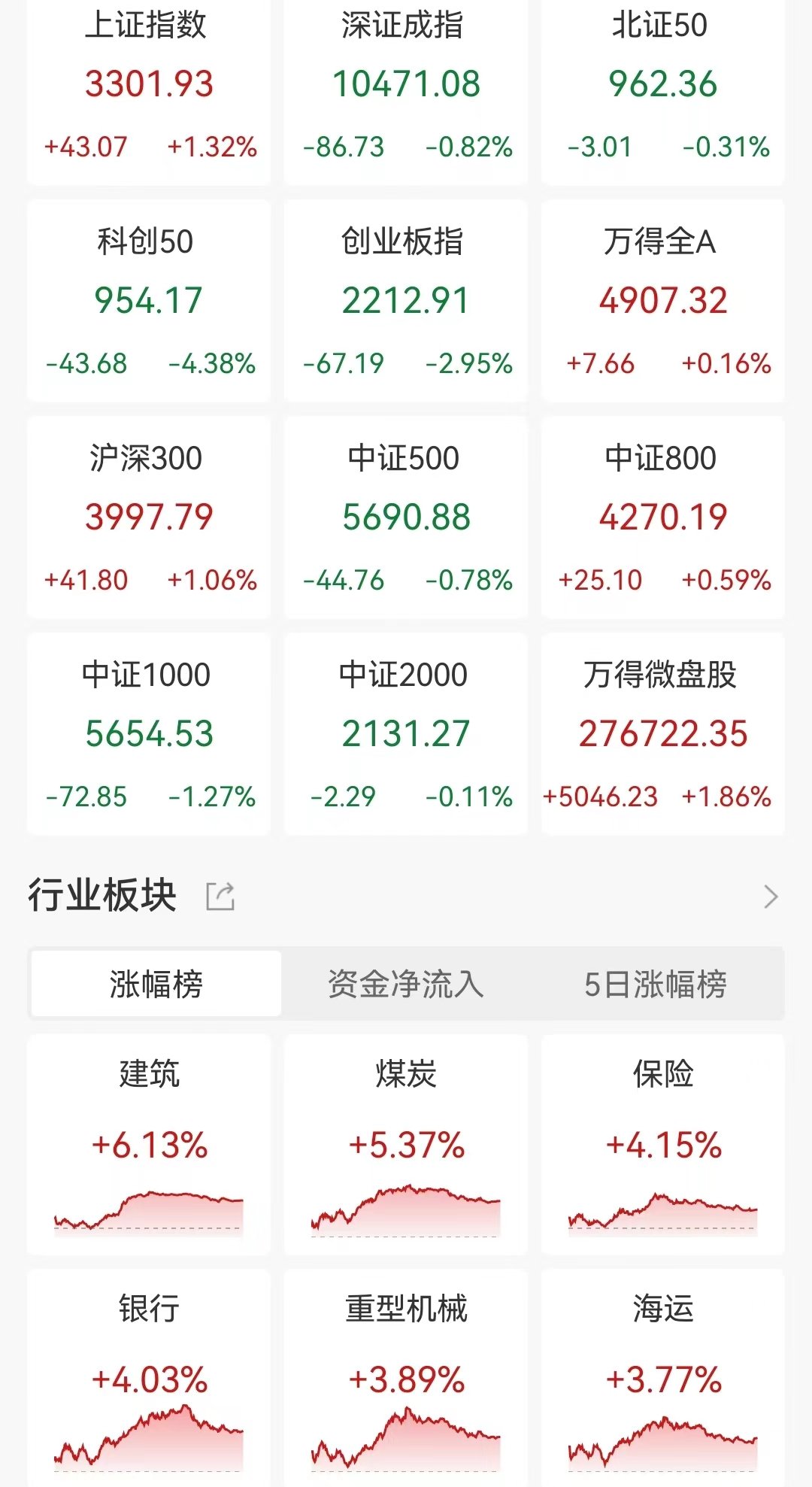The height and width of the screenshot is (1487, 812).
Task: Open the 万得全A index card
Action: pos(663,301)
